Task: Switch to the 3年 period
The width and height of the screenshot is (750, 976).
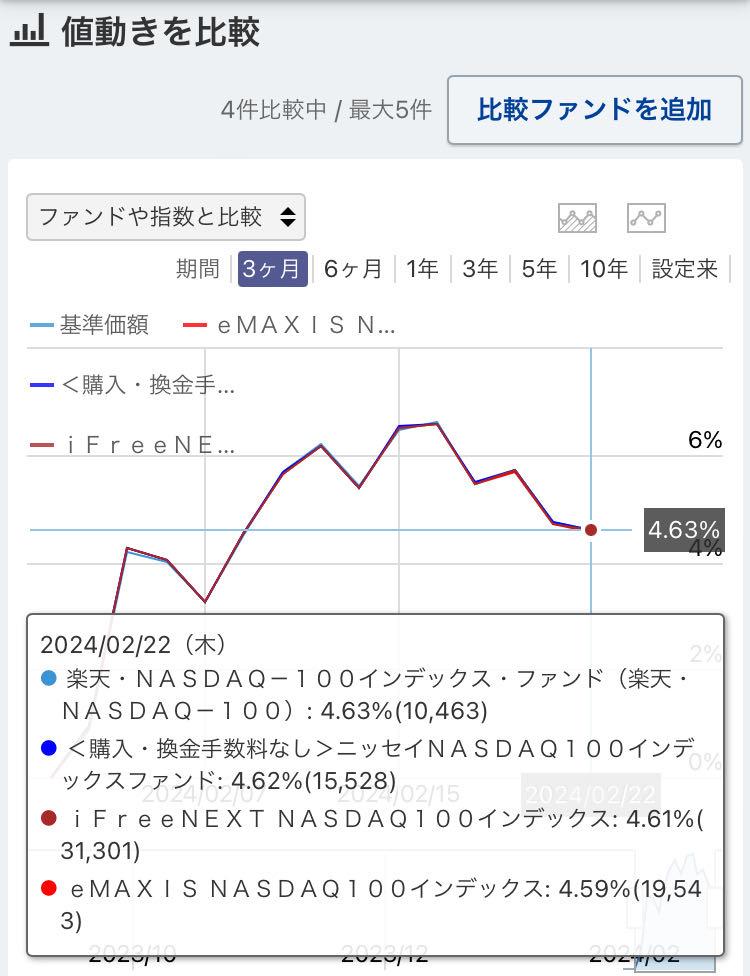Action: point(480,268)
